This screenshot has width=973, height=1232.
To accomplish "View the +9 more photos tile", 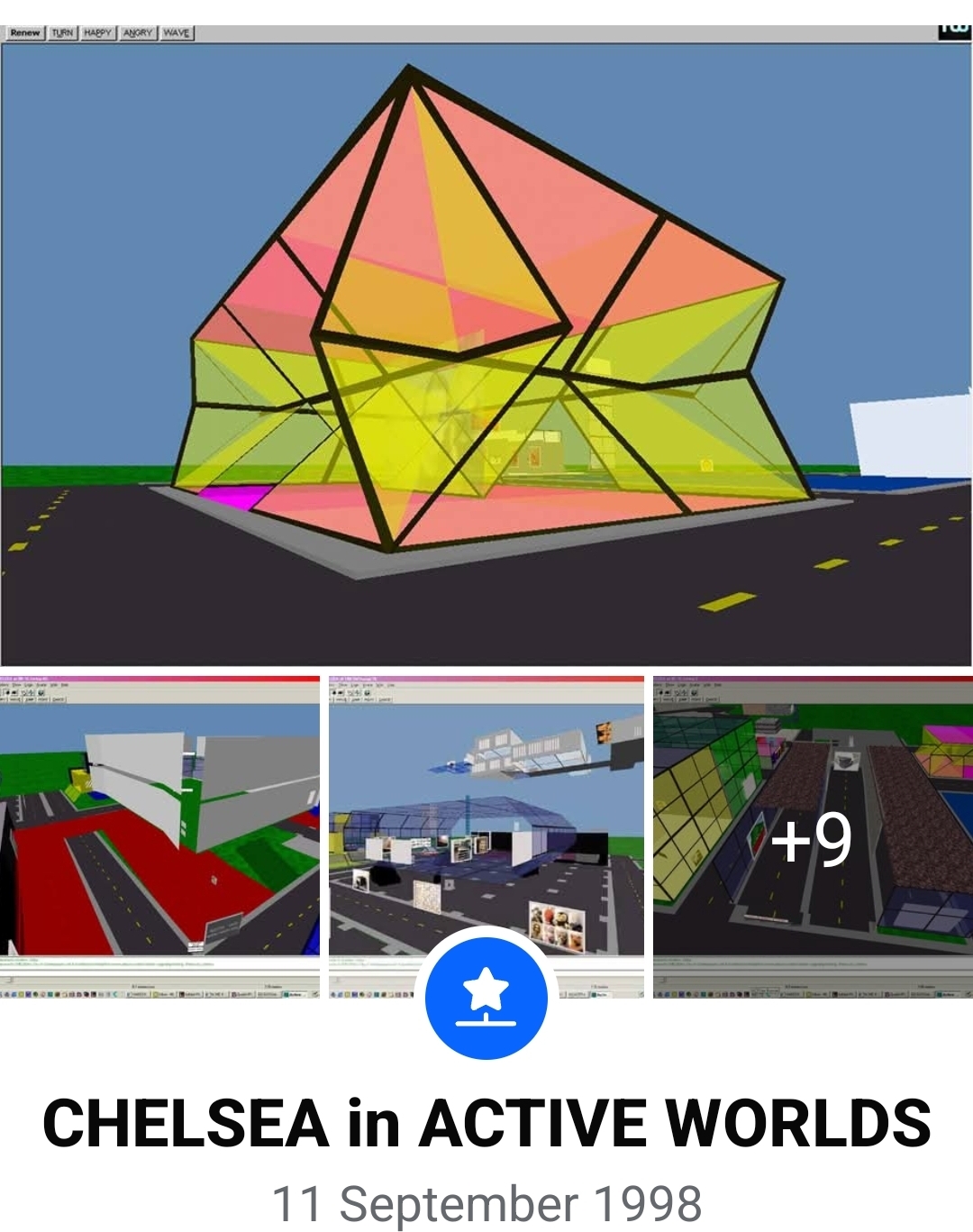I will pos(813,836).
